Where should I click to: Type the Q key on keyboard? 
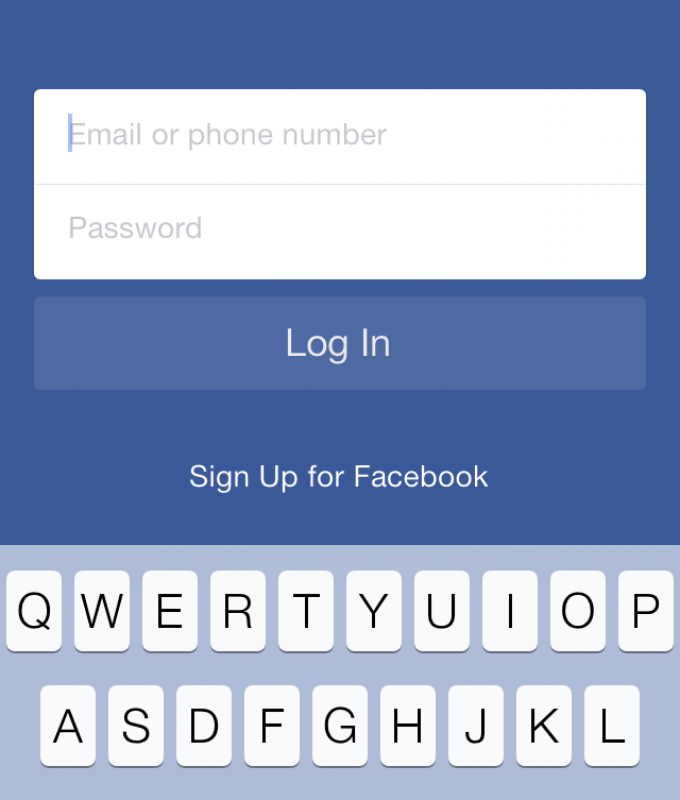[x=34, y=611]
